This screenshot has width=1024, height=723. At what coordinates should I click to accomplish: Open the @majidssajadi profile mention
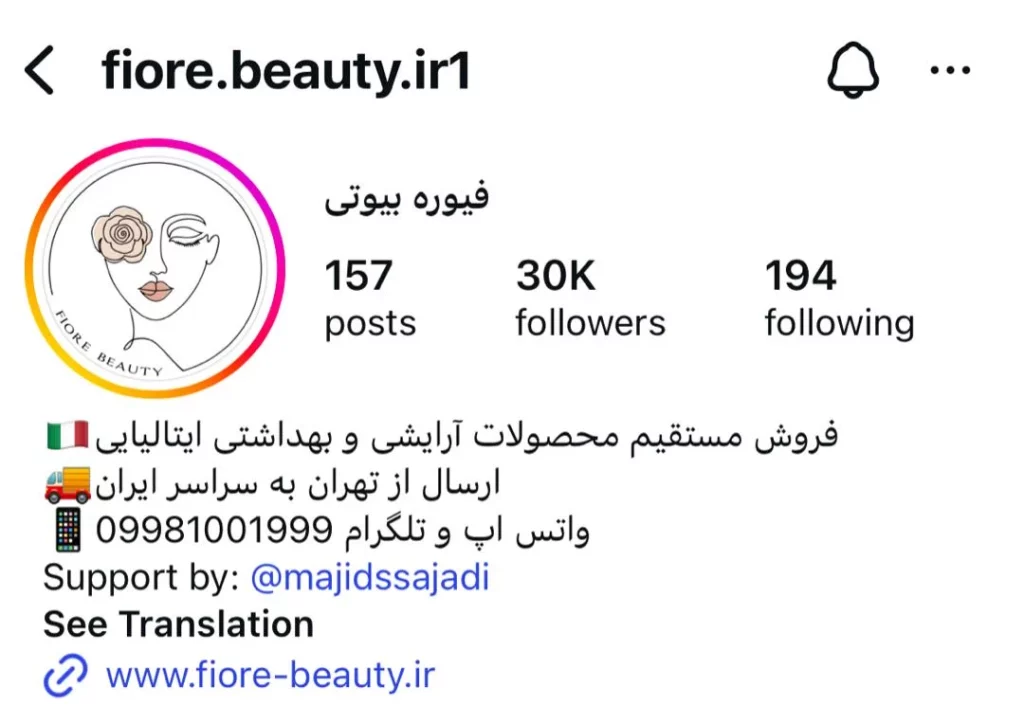click(369, 578)
